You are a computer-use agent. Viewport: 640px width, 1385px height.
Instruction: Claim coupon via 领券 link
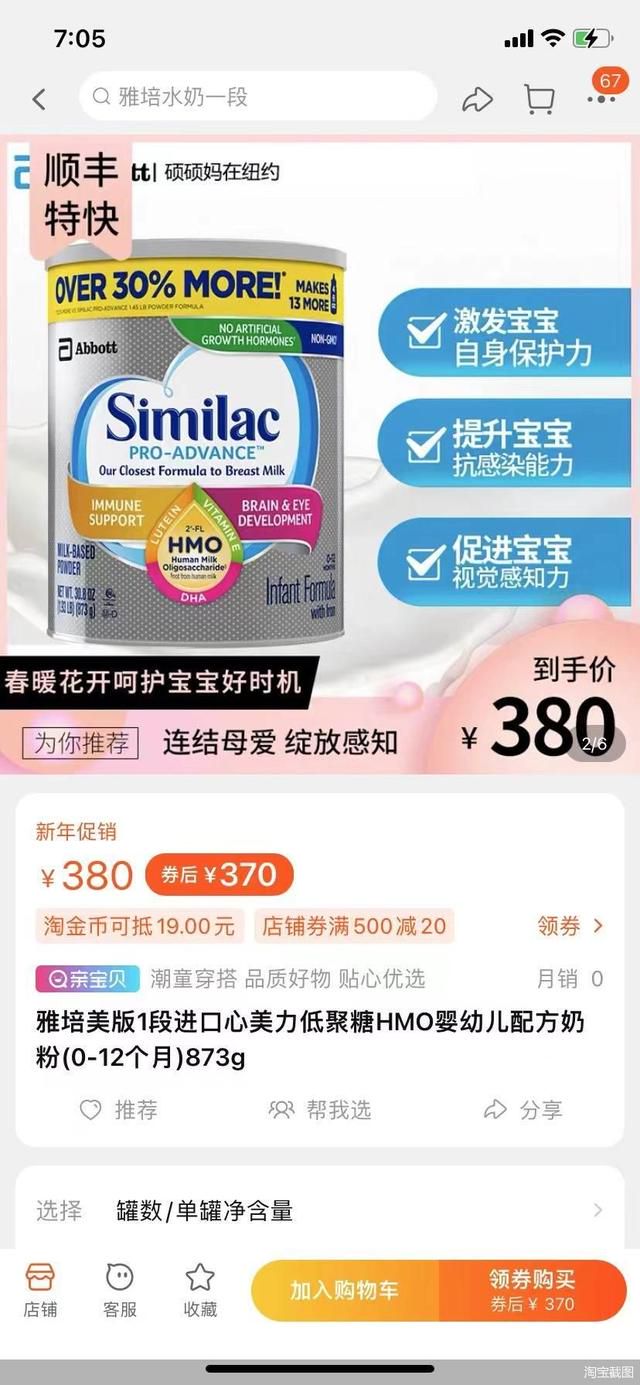click(570, 926)
